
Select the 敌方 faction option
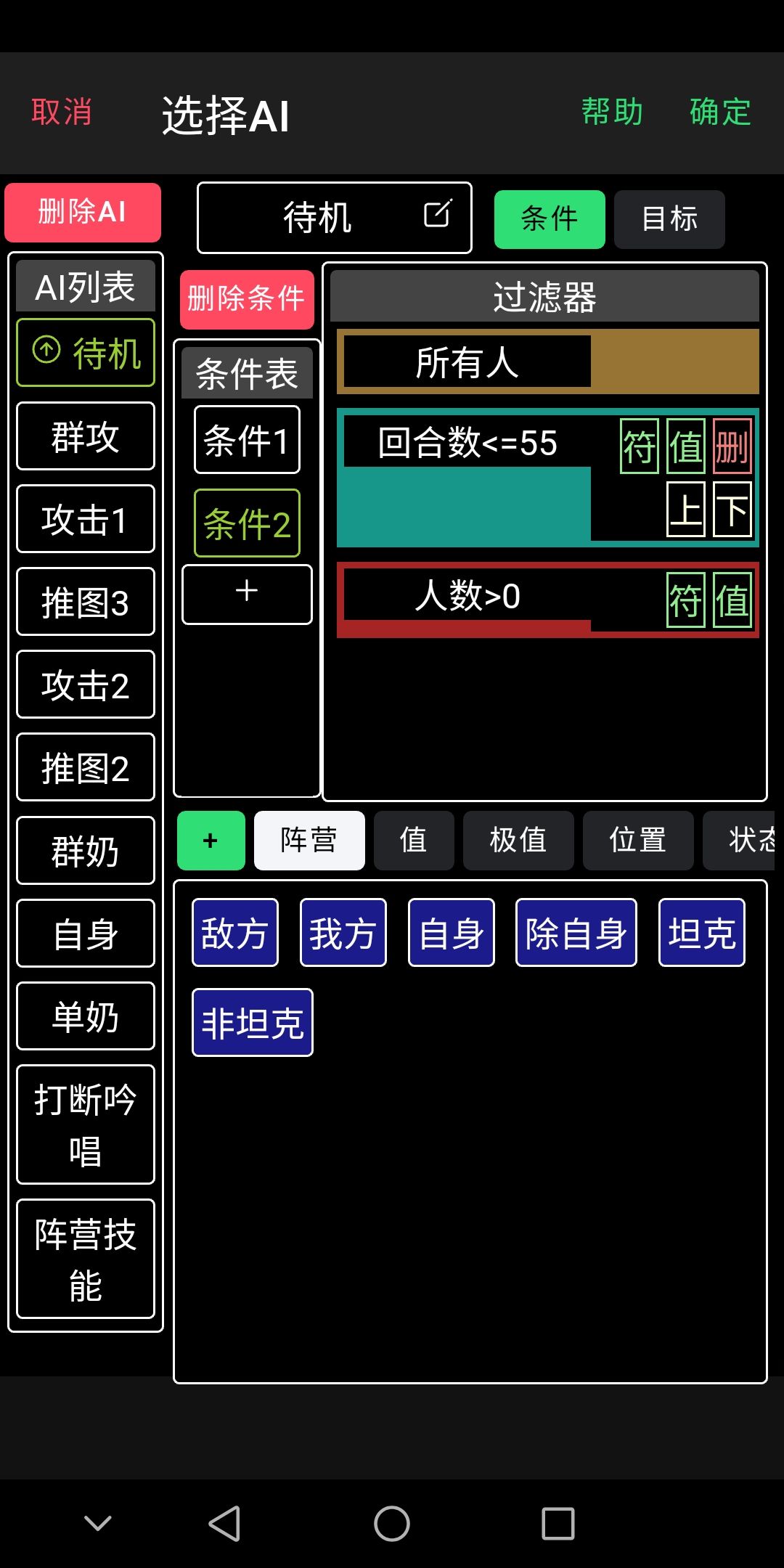click(234, 933)
